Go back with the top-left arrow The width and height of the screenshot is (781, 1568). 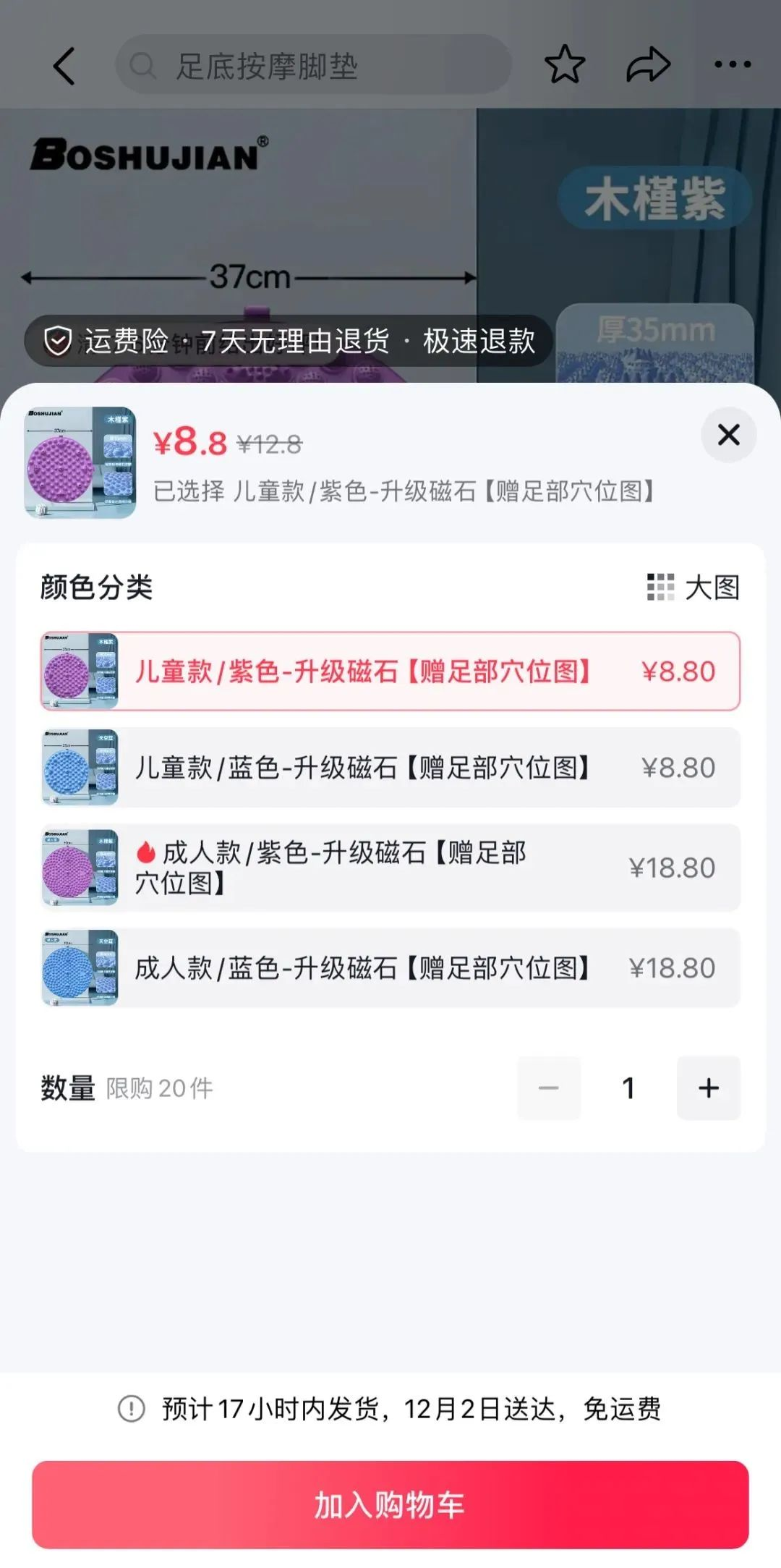[x=64, y=67]
